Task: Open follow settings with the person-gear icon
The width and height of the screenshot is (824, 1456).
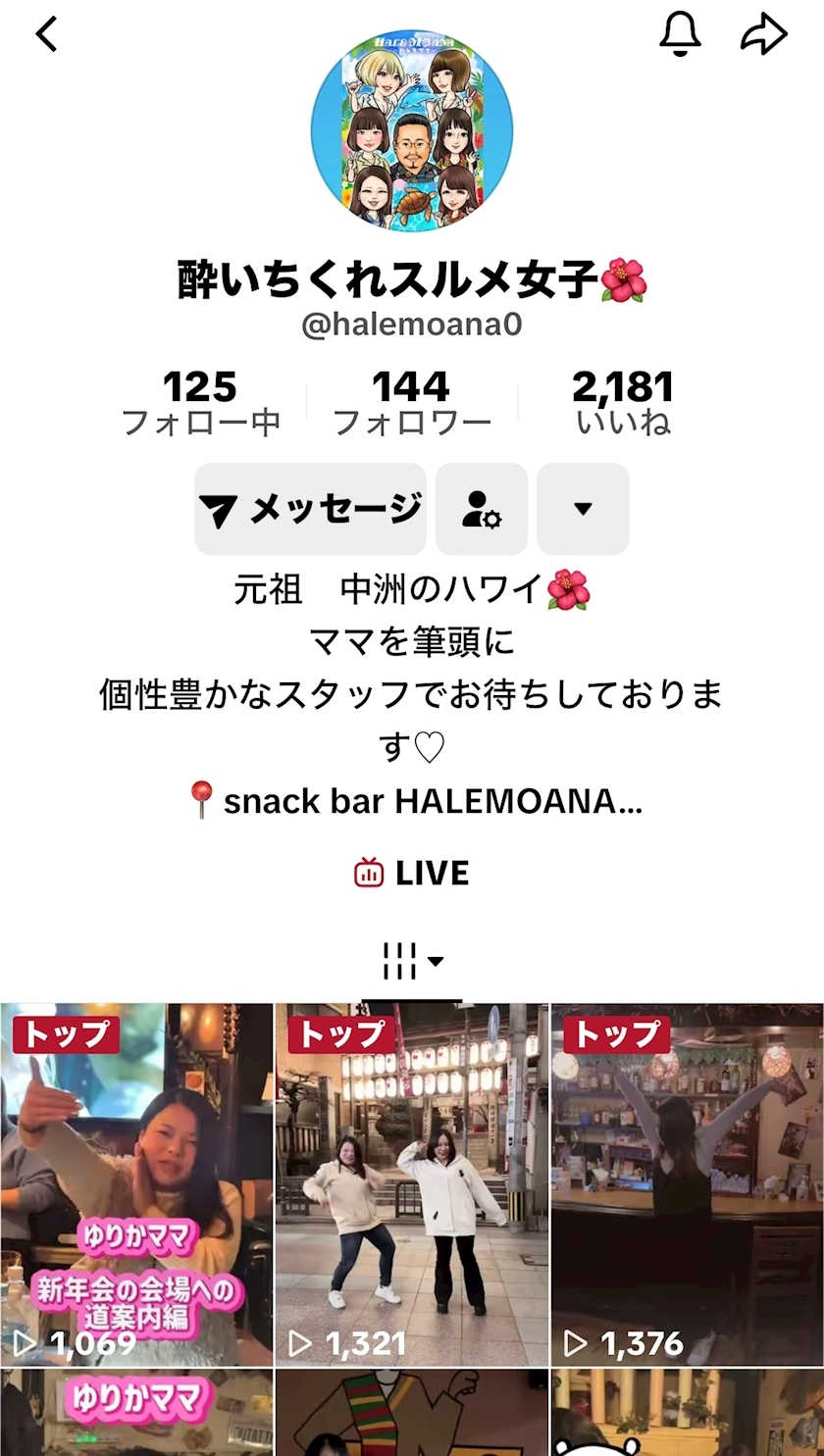Action: click(x=480, y=509)
